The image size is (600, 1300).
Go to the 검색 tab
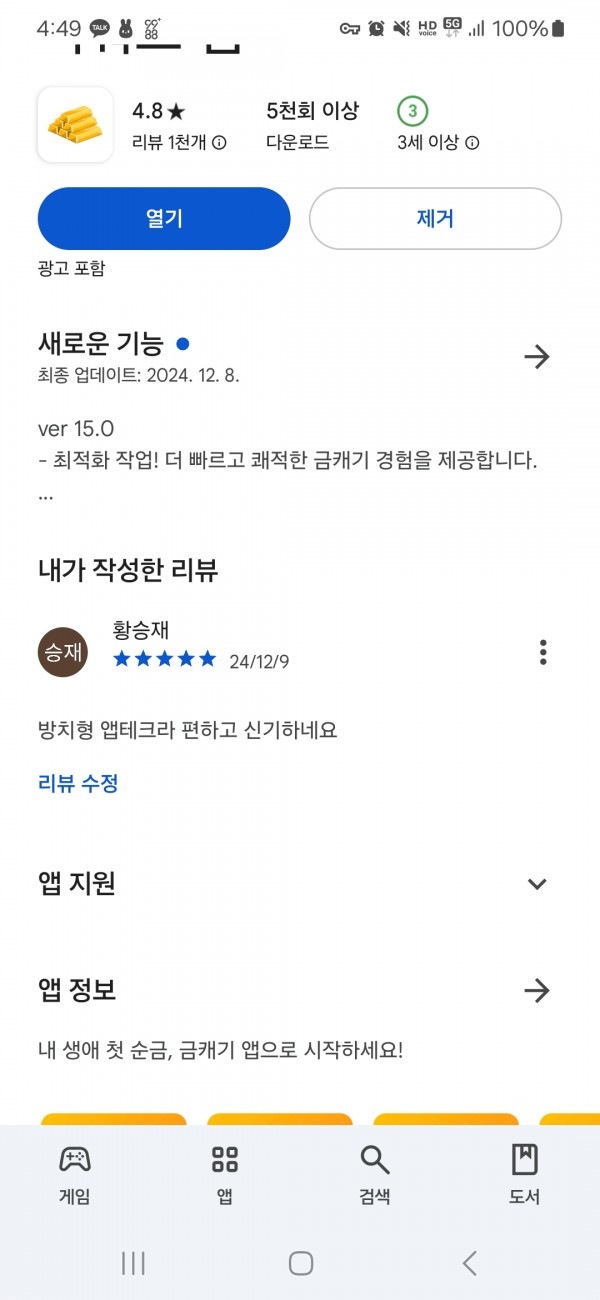click(375, 1175)
